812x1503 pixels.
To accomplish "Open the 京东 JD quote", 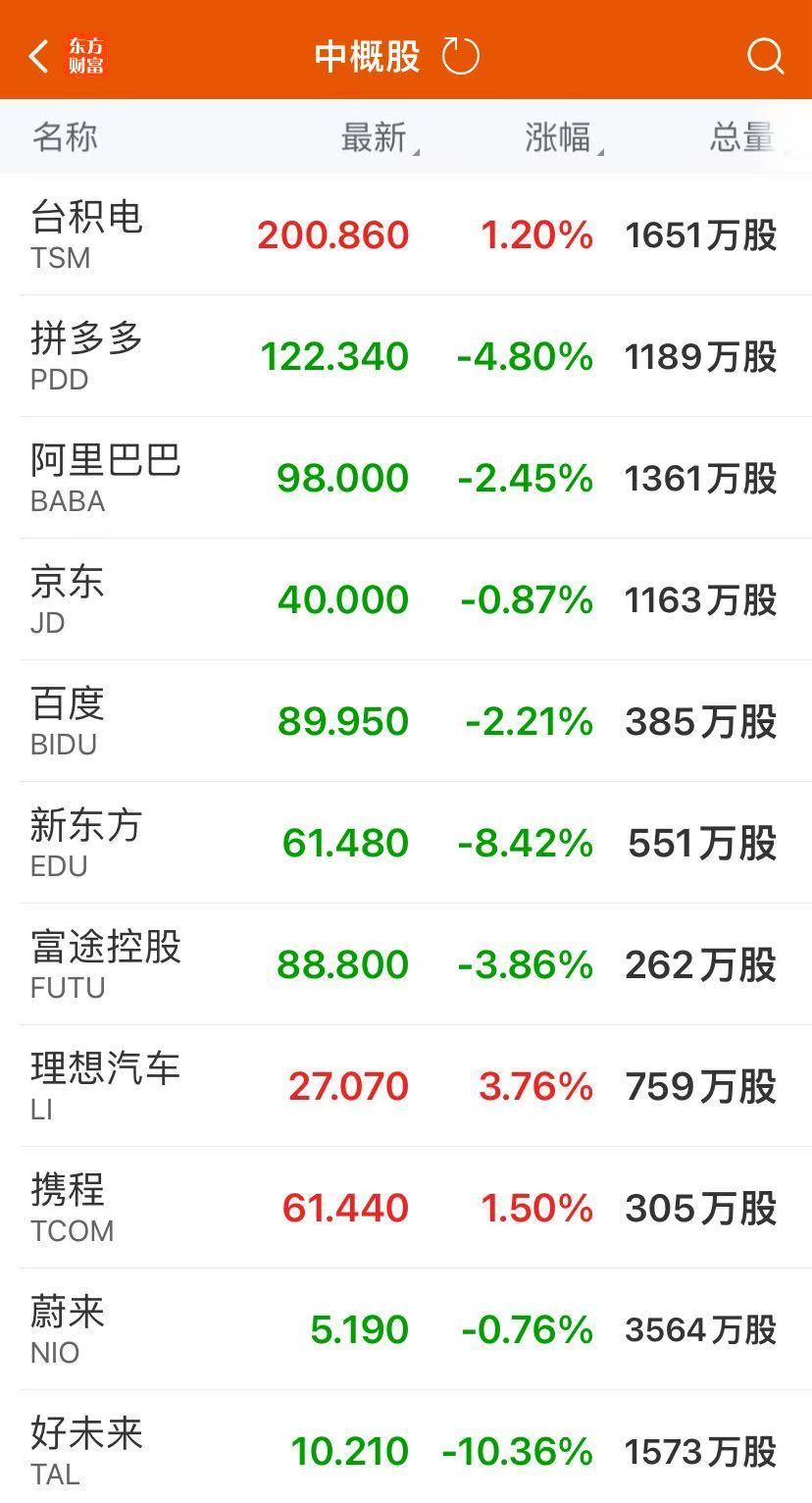I will (x=406, y=600).
